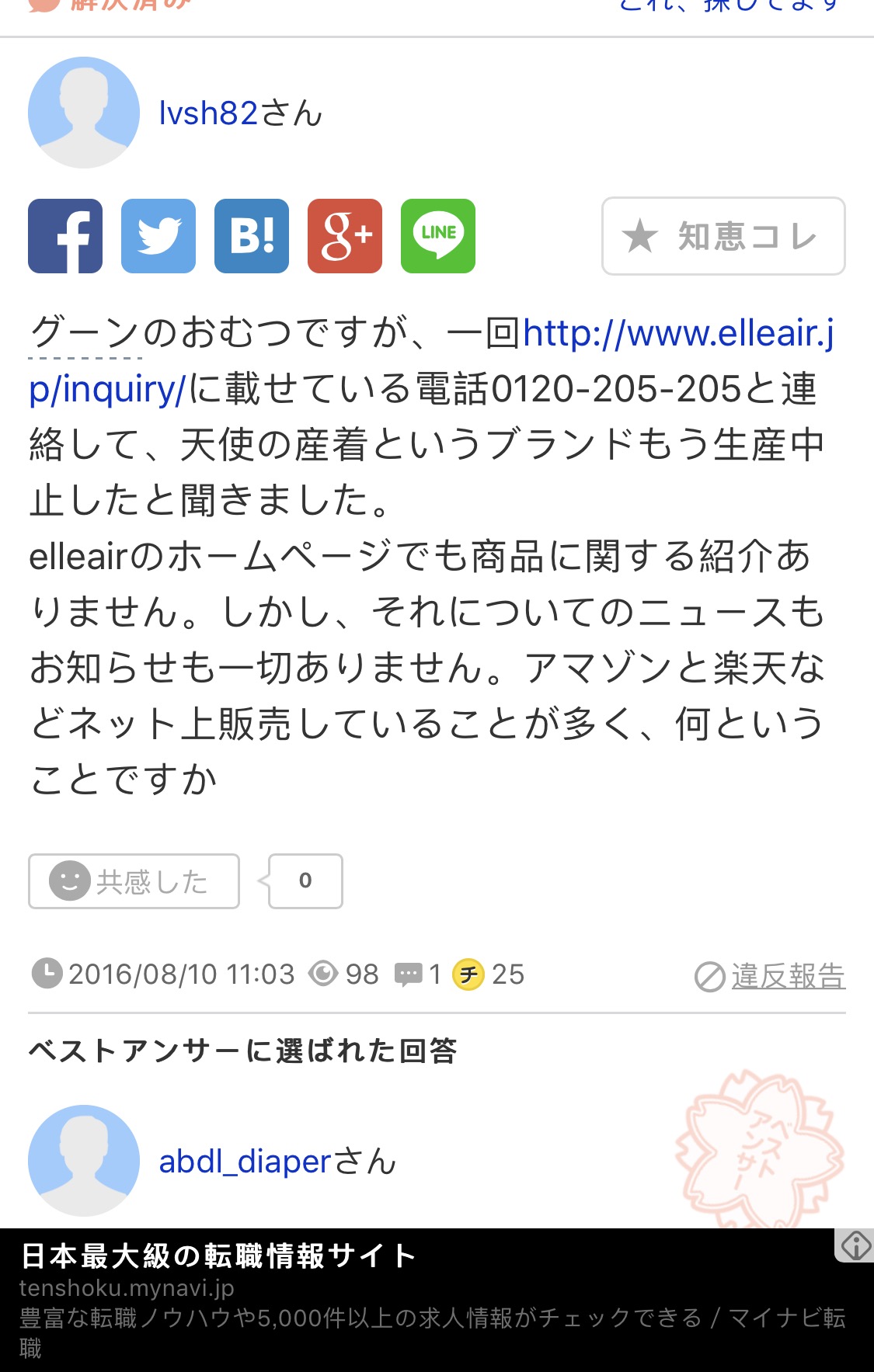This screenshot has width=874, height=1372.
Task: Toggle the 共感した empathy button
Action: pos(132,881)
